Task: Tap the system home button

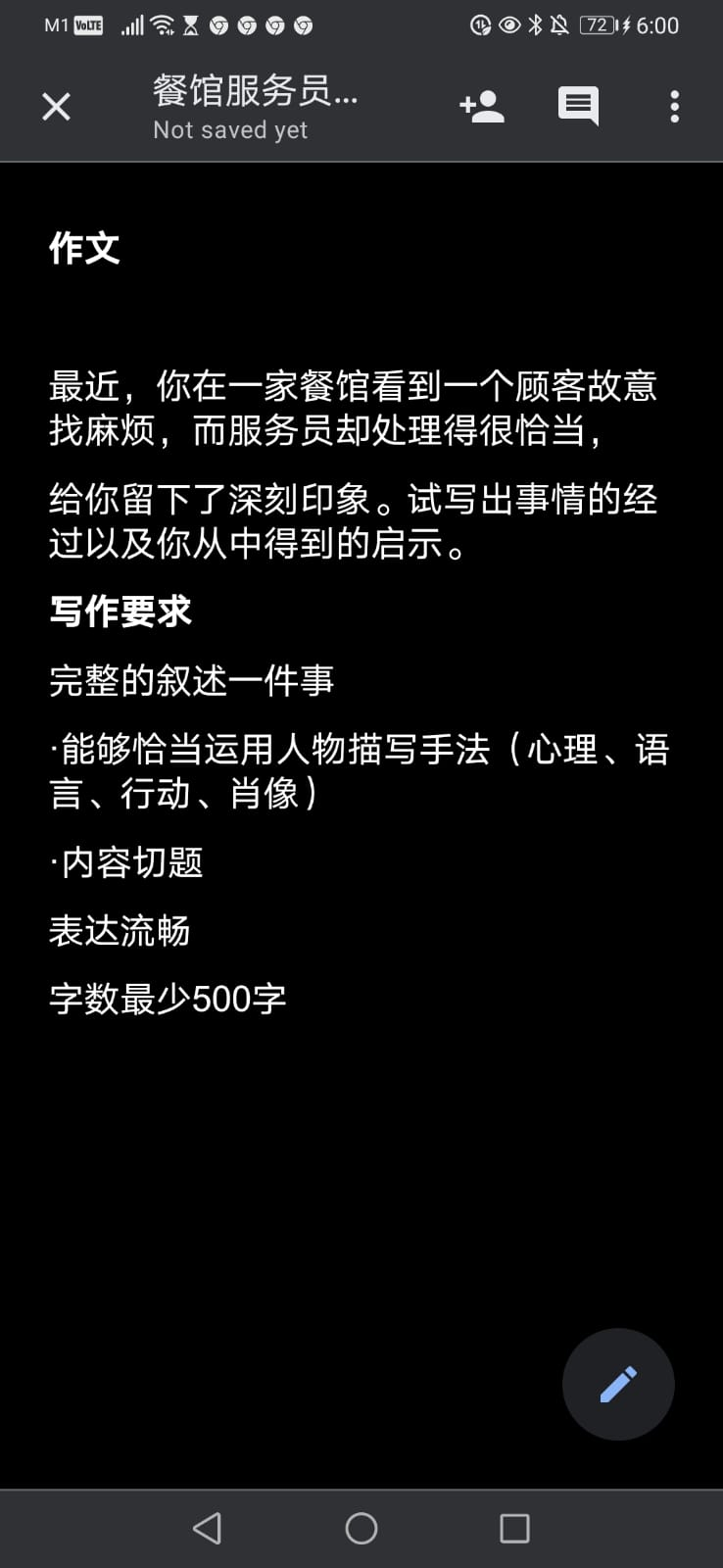Action: tap(361, 1528)
